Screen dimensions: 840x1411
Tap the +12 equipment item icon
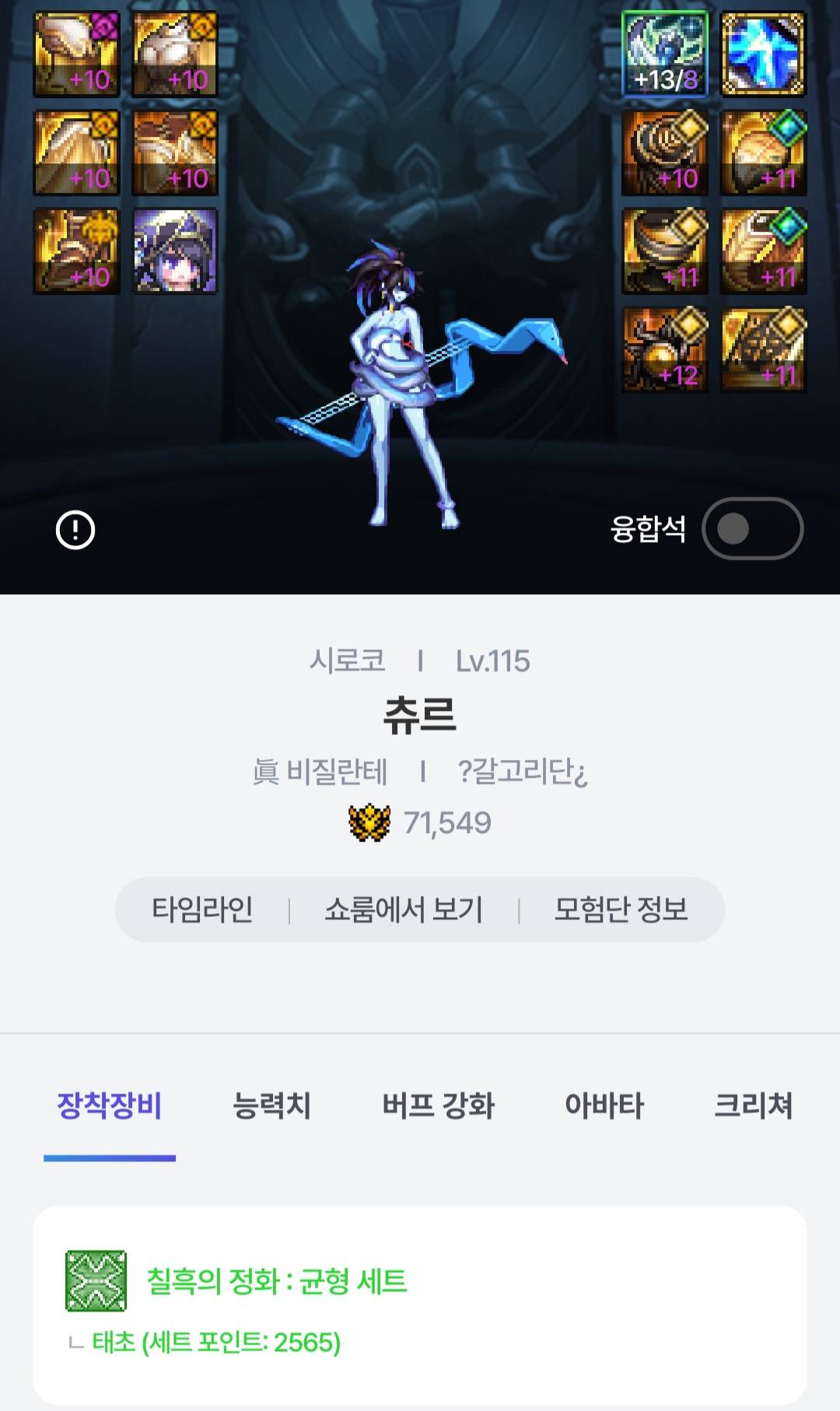665,349
